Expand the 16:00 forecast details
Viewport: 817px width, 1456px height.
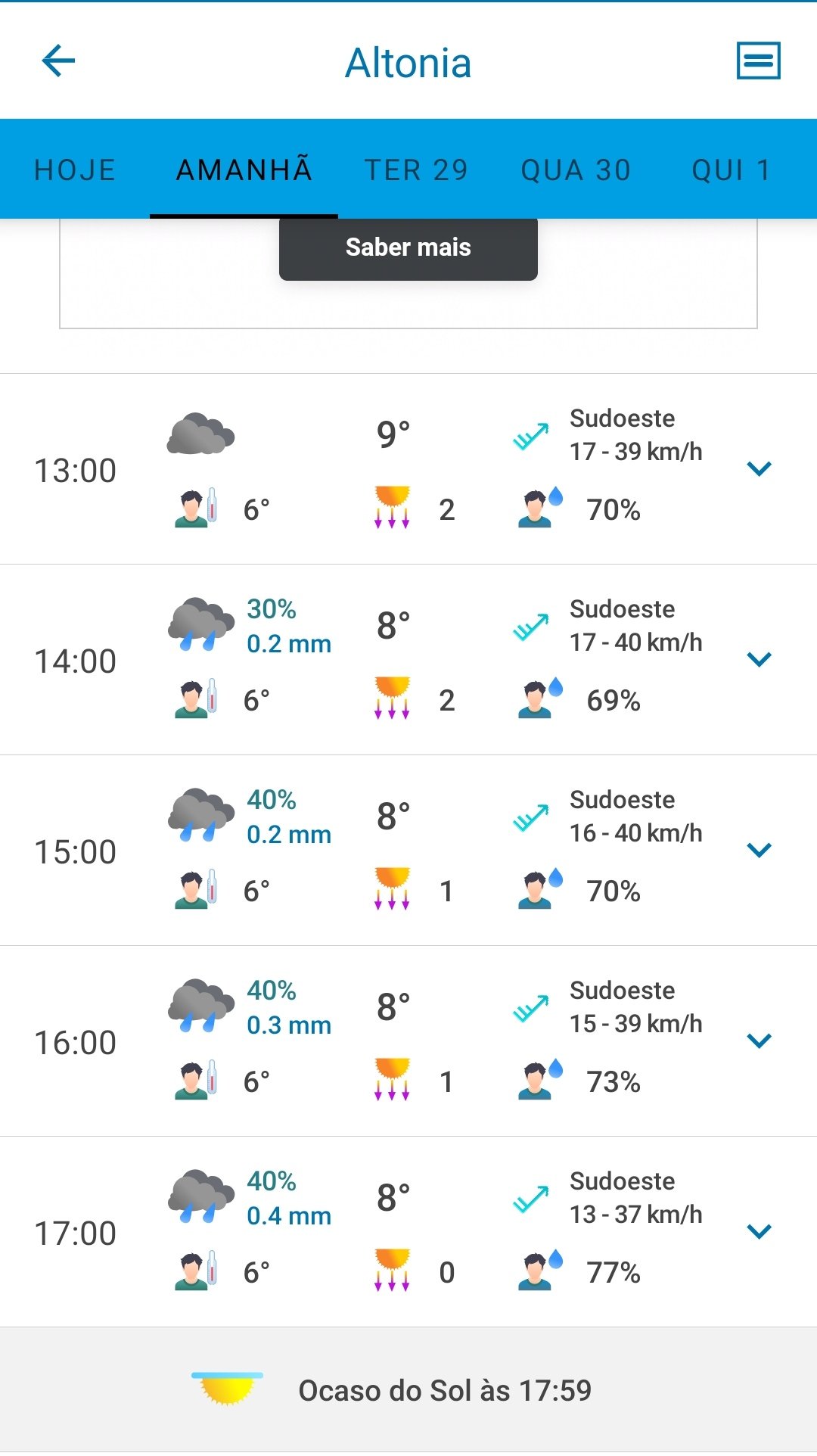(x=759, y=1041)
